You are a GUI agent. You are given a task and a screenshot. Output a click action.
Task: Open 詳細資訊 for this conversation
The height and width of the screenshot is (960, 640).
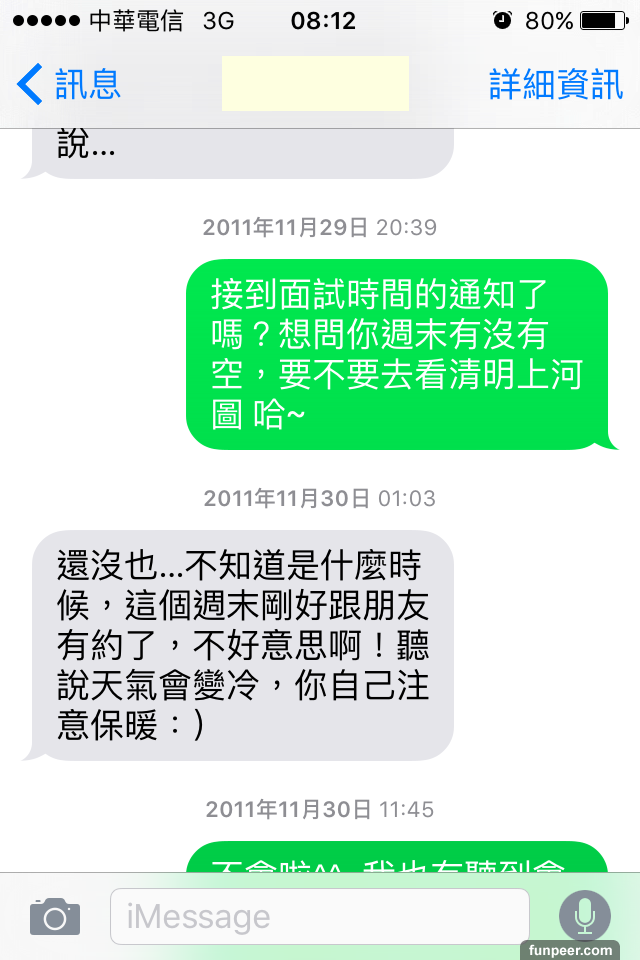(x=555, y=85)
